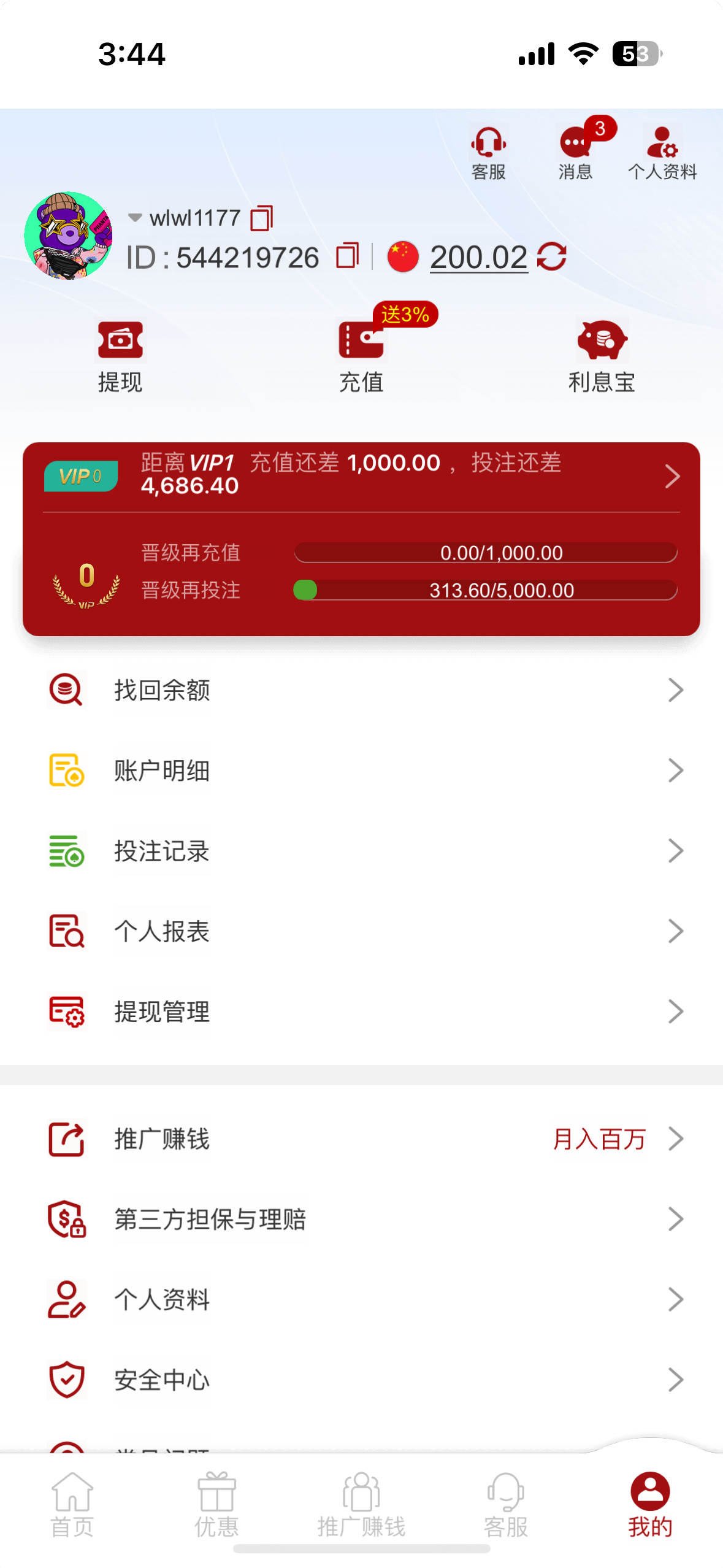The image size is (723, 1568).
Task: Open the 个人资料 icon at top
Action: coord(662,152)
